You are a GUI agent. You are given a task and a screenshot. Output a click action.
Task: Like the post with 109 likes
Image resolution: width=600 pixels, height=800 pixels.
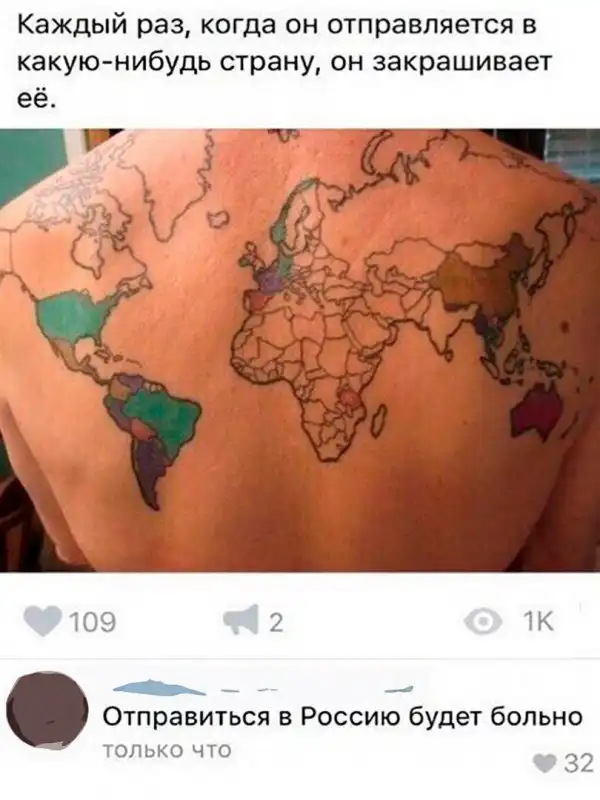pos(47,622)
